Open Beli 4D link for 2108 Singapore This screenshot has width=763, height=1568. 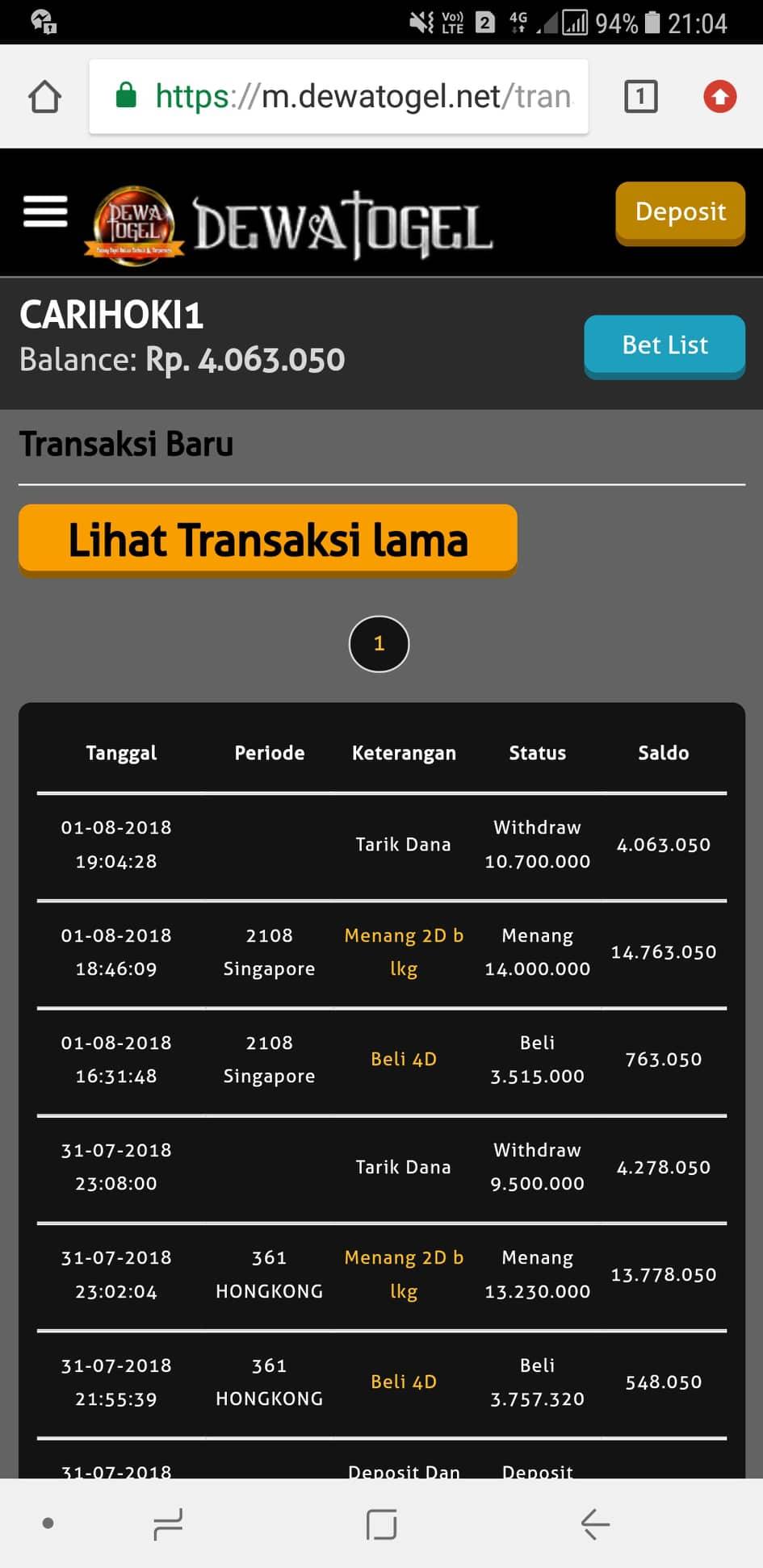[404, 1059]
